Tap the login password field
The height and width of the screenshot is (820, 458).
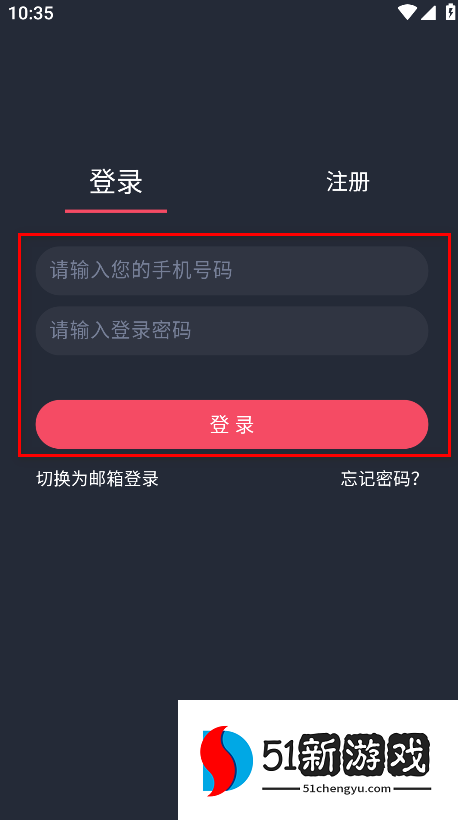232,331
